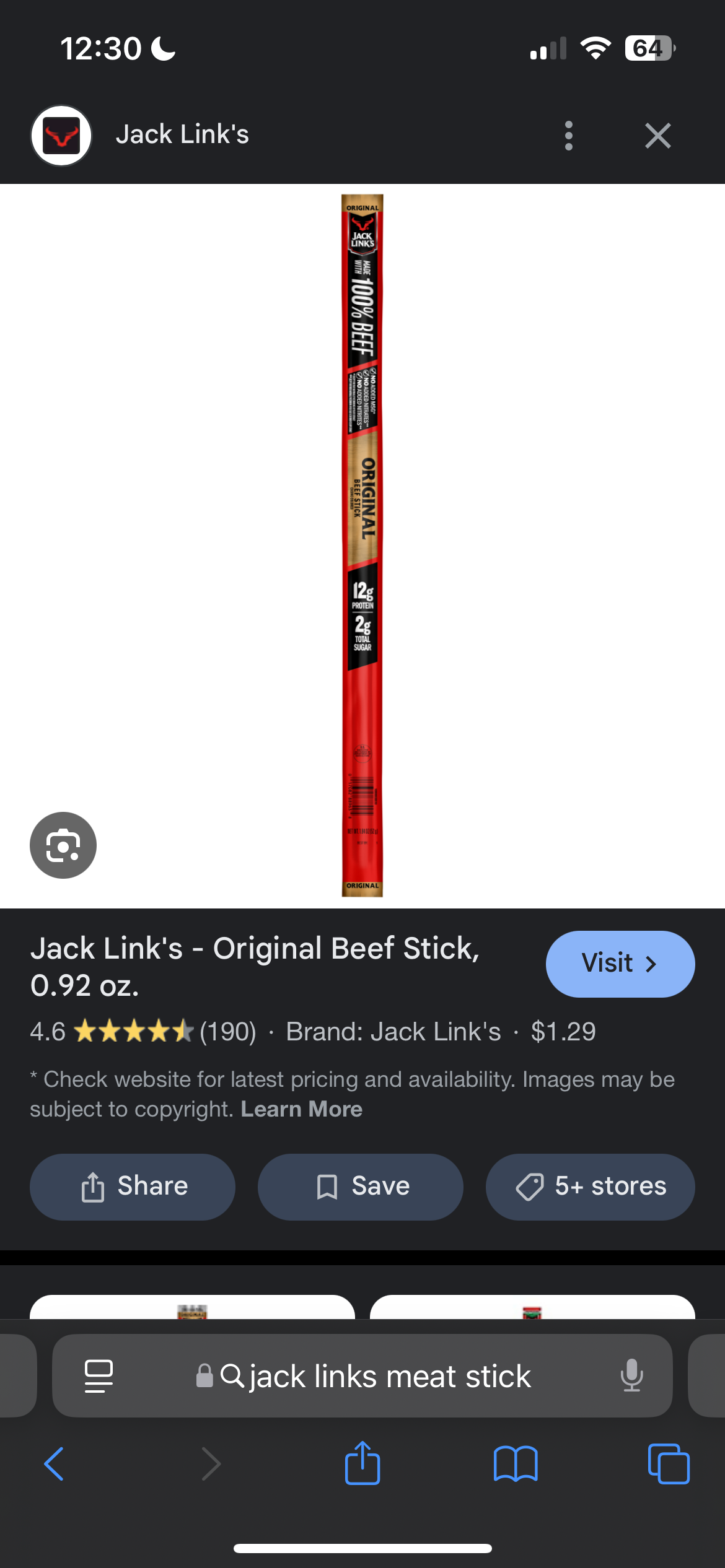725x1568 pixels.
Task: Visit the Jack Link's product website
Action: 620,964
